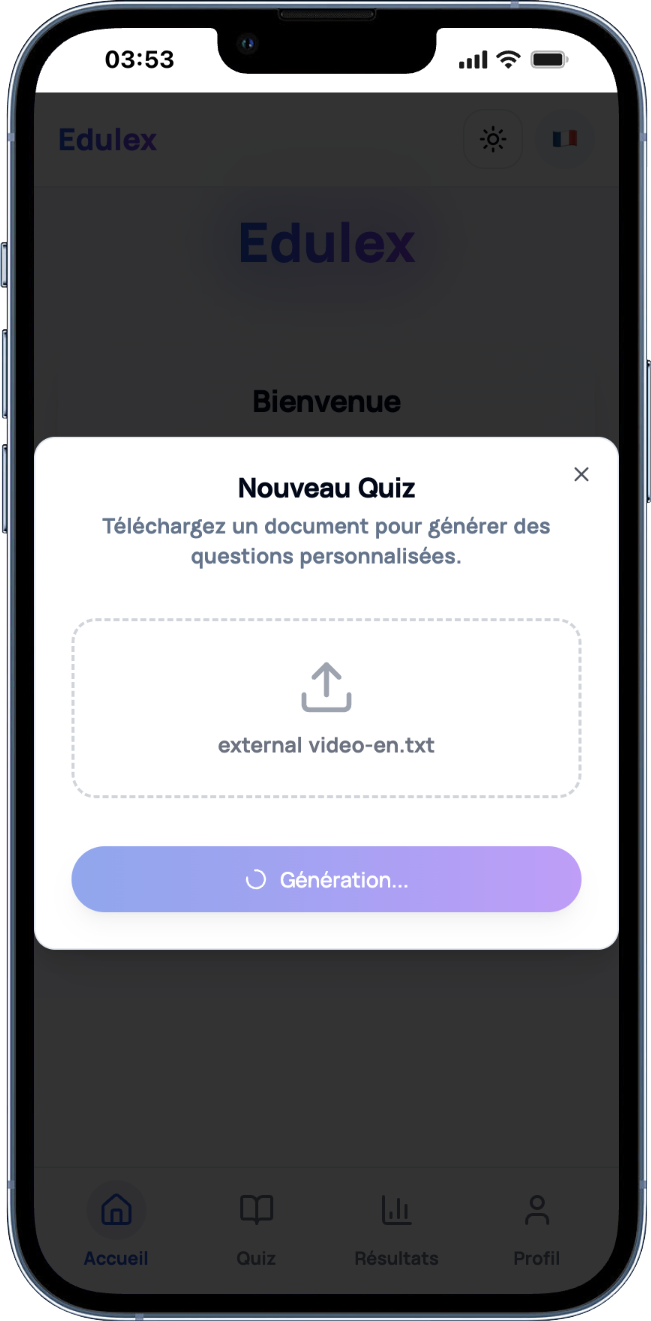Tap the Génération button

326,880
